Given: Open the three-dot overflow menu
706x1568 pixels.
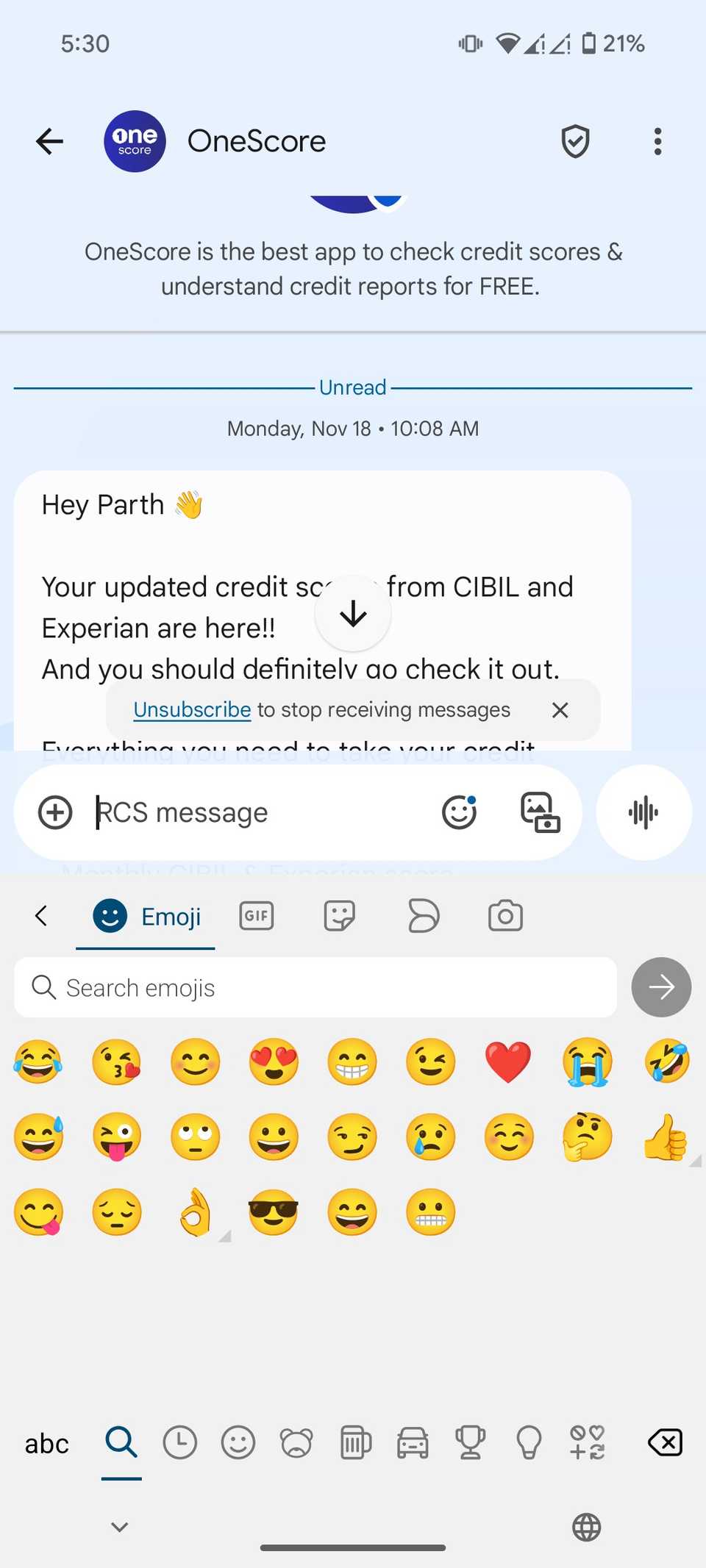Looking at the screenshot, I should click(x=657, y=141).
